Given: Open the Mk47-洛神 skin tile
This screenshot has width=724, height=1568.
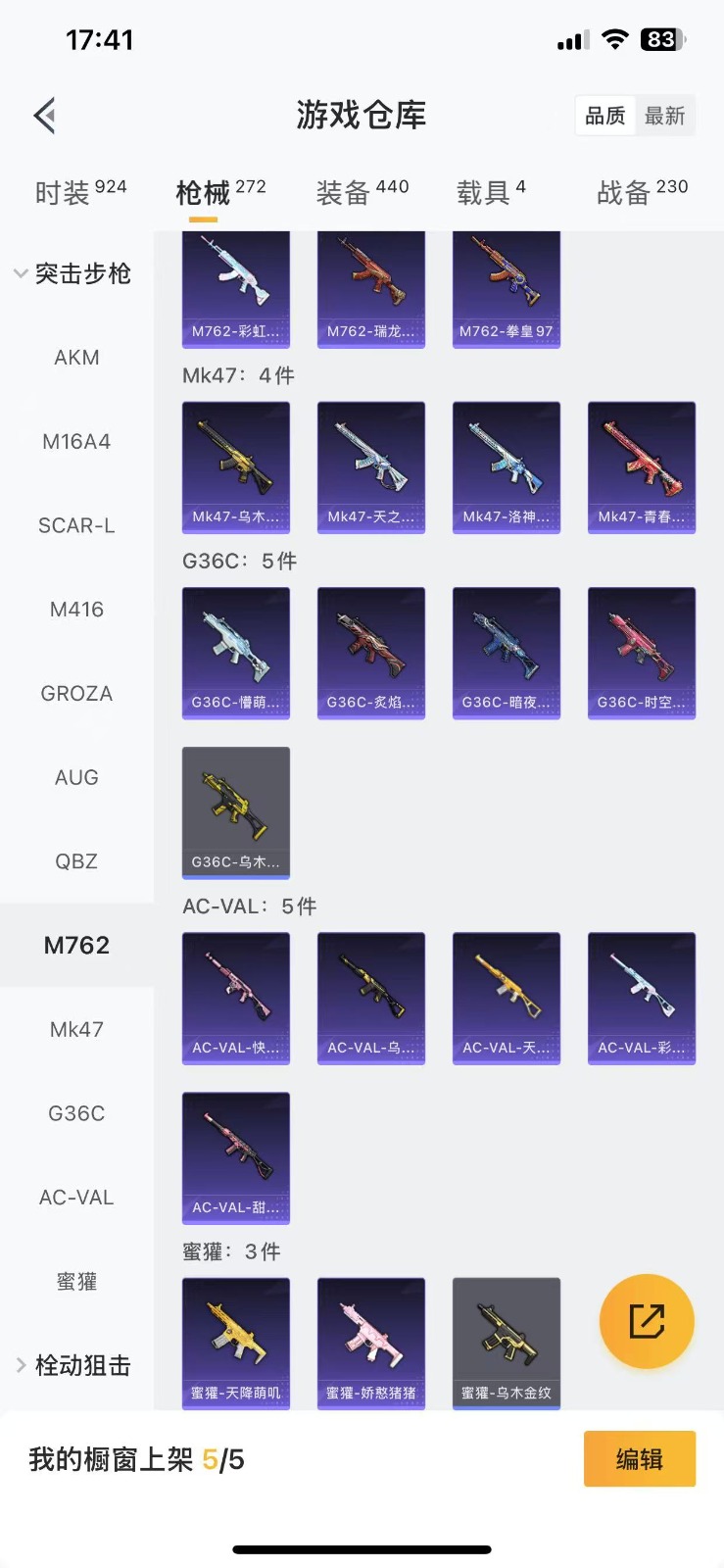Looking at the screenshot, I should [506, 466].
